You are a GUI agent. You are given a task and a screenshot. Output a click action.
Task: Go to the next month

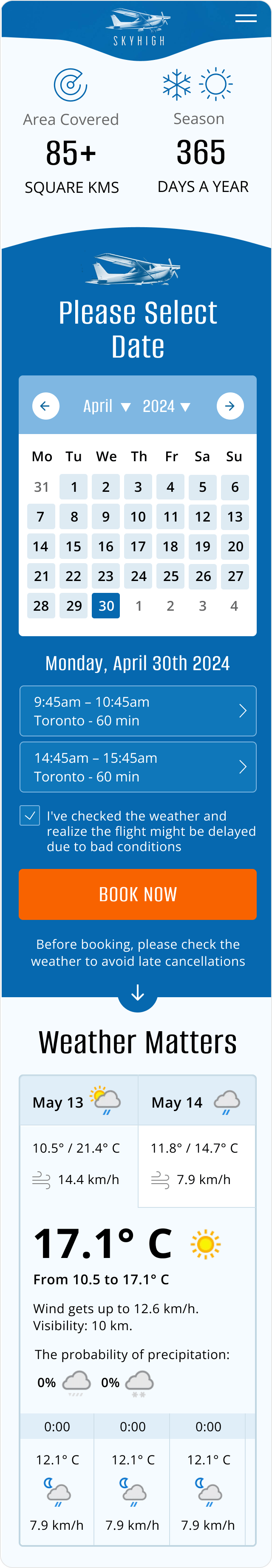click(230, 406)
